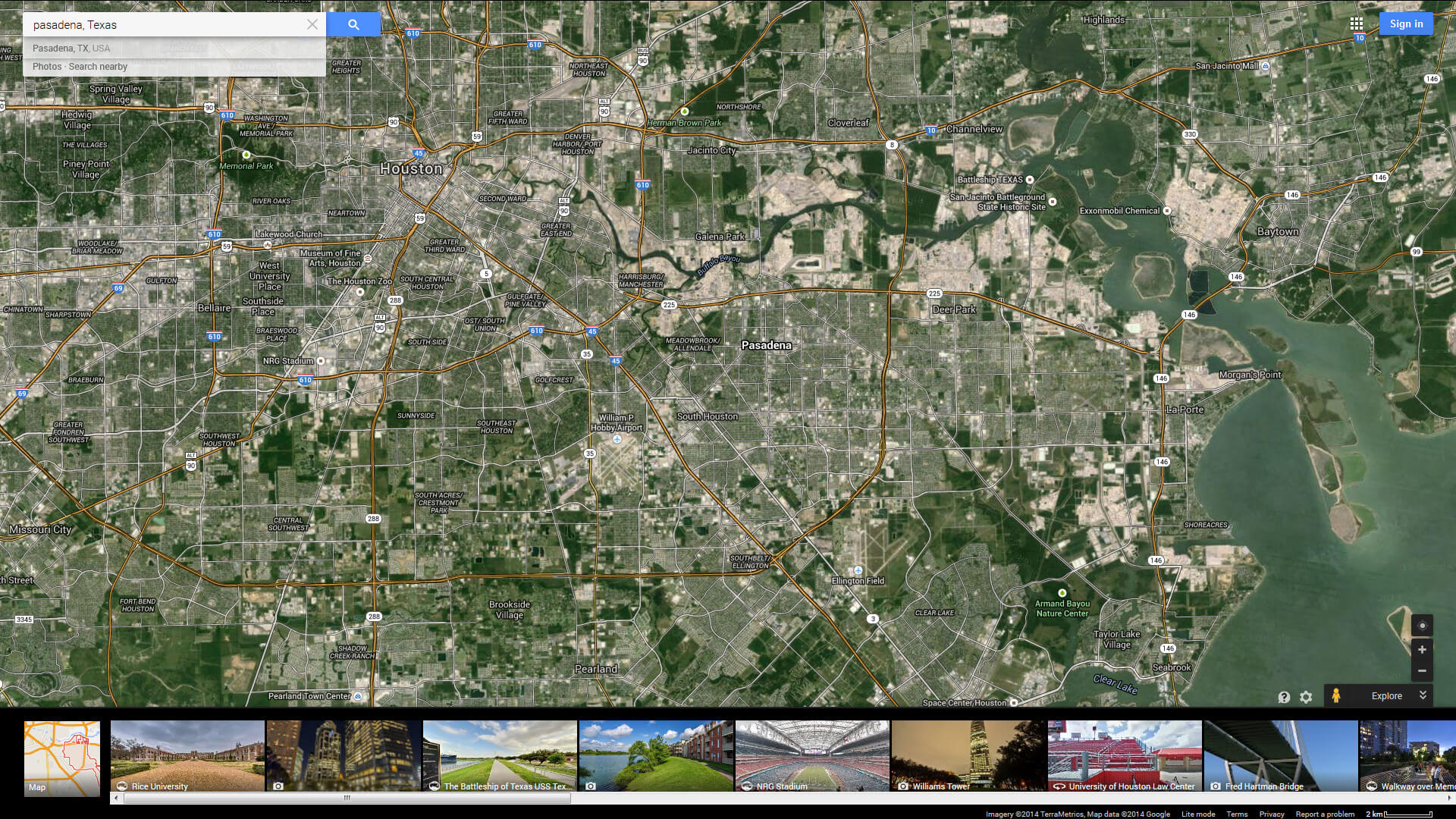Open the map help icon
This screenshot has height=819, width=1456.
pyautogui.click(x=1284, y=697)
